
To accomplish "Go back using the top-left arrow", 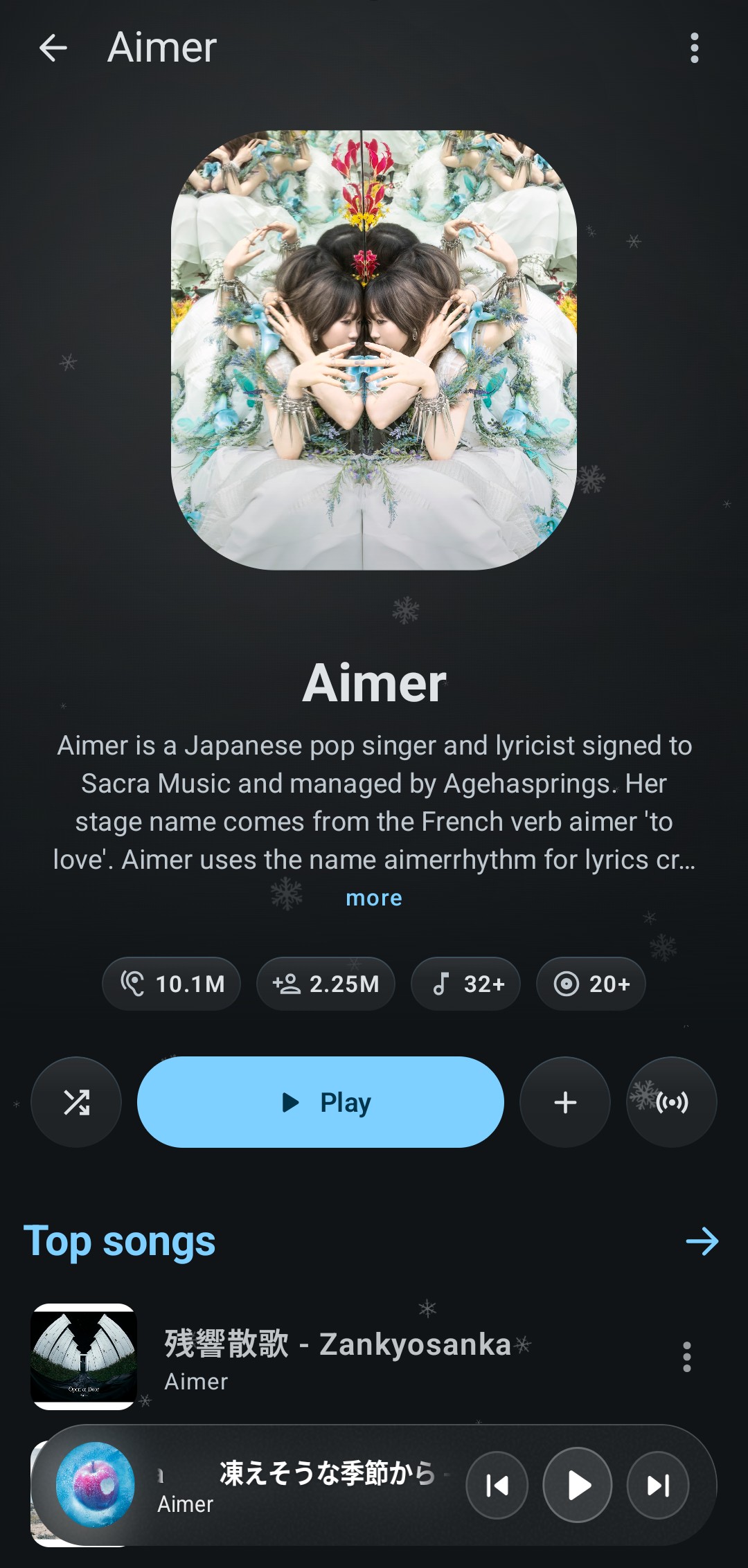I will [53, 48].
